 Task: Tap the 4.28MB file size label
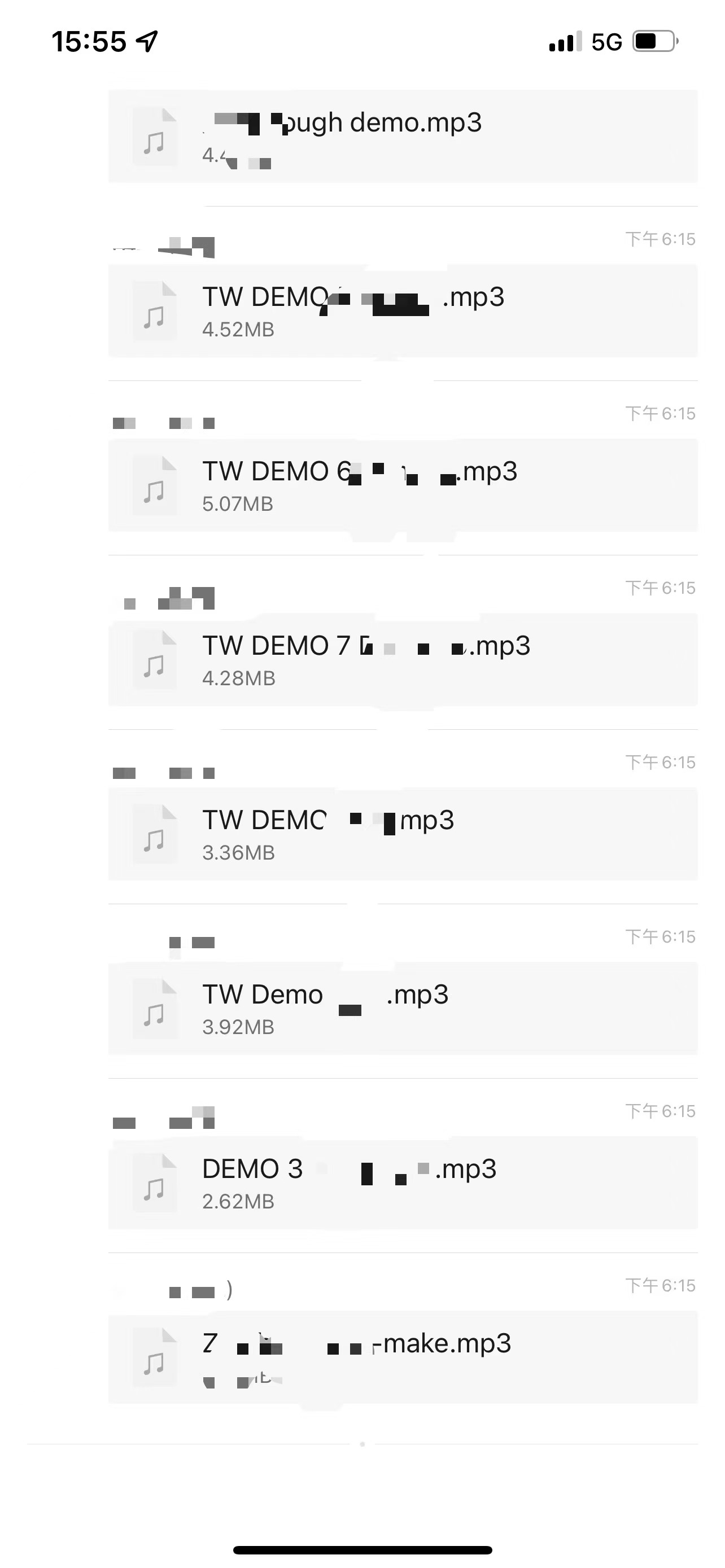(238, 677)
